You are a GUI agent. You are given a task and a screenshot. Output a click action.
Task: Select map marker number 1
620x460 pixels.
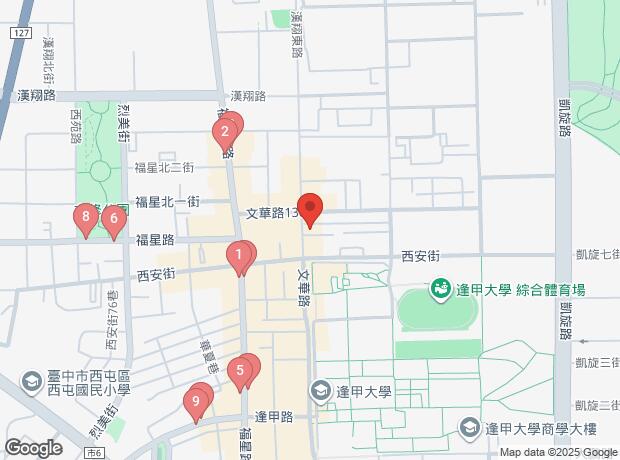tap(239, 256)
